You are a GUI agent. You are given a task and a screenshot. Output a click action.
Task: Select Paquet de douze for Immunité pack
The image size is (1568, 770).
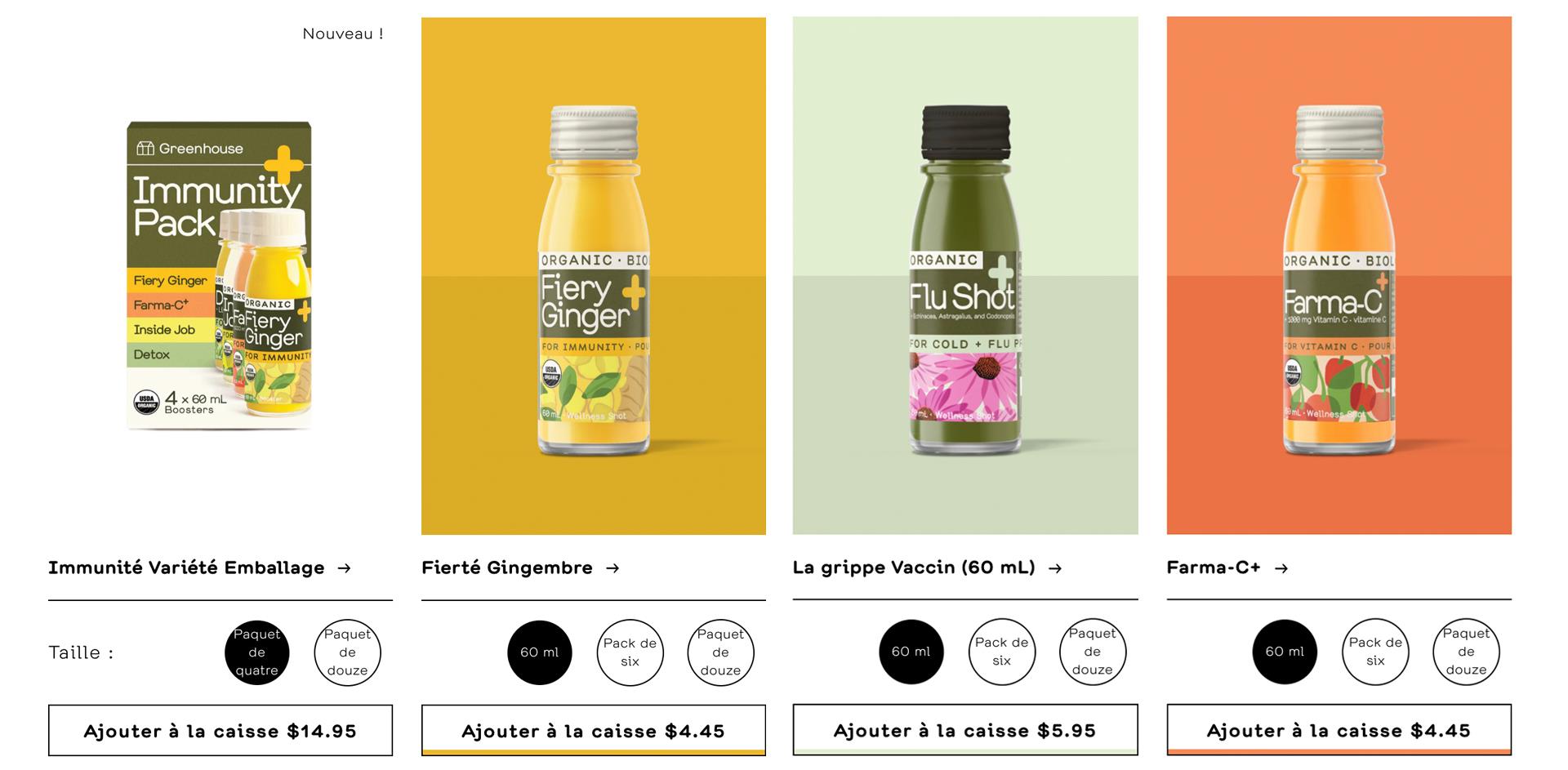(x=347, y=652)
